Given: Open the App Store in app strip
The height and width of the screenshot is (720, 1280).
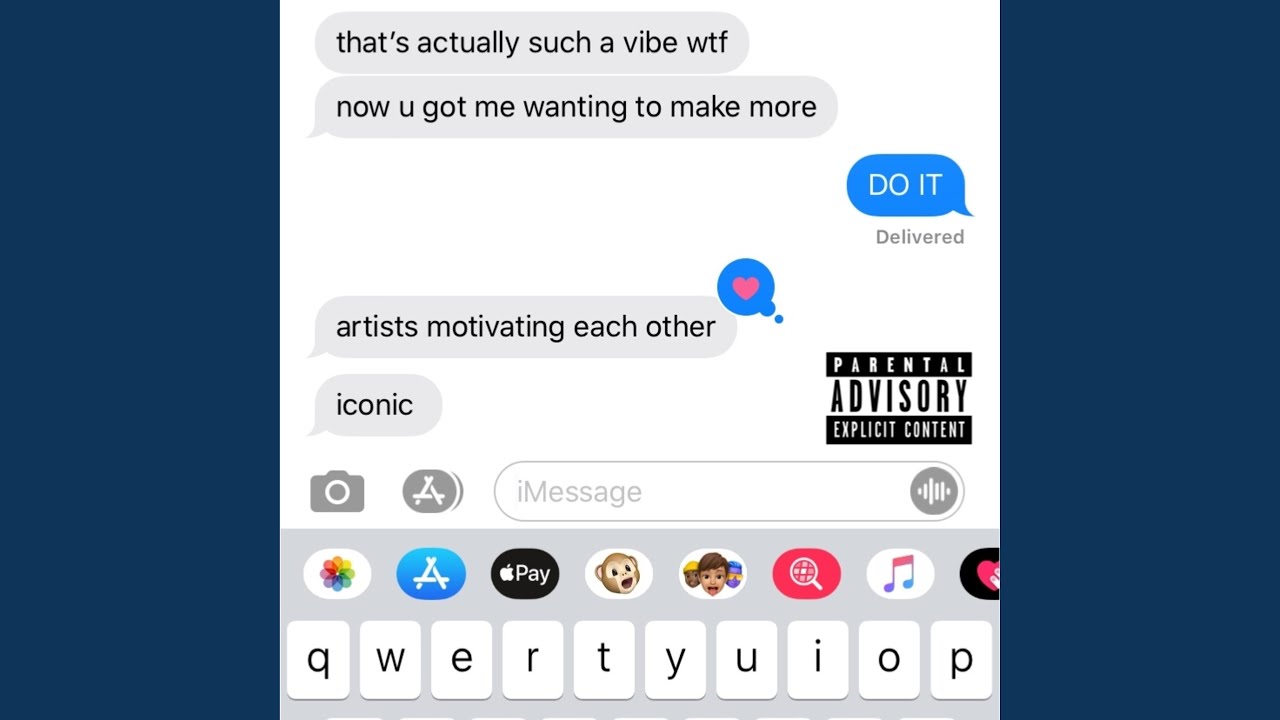Looking at the screenshot, I should point(431,574).
